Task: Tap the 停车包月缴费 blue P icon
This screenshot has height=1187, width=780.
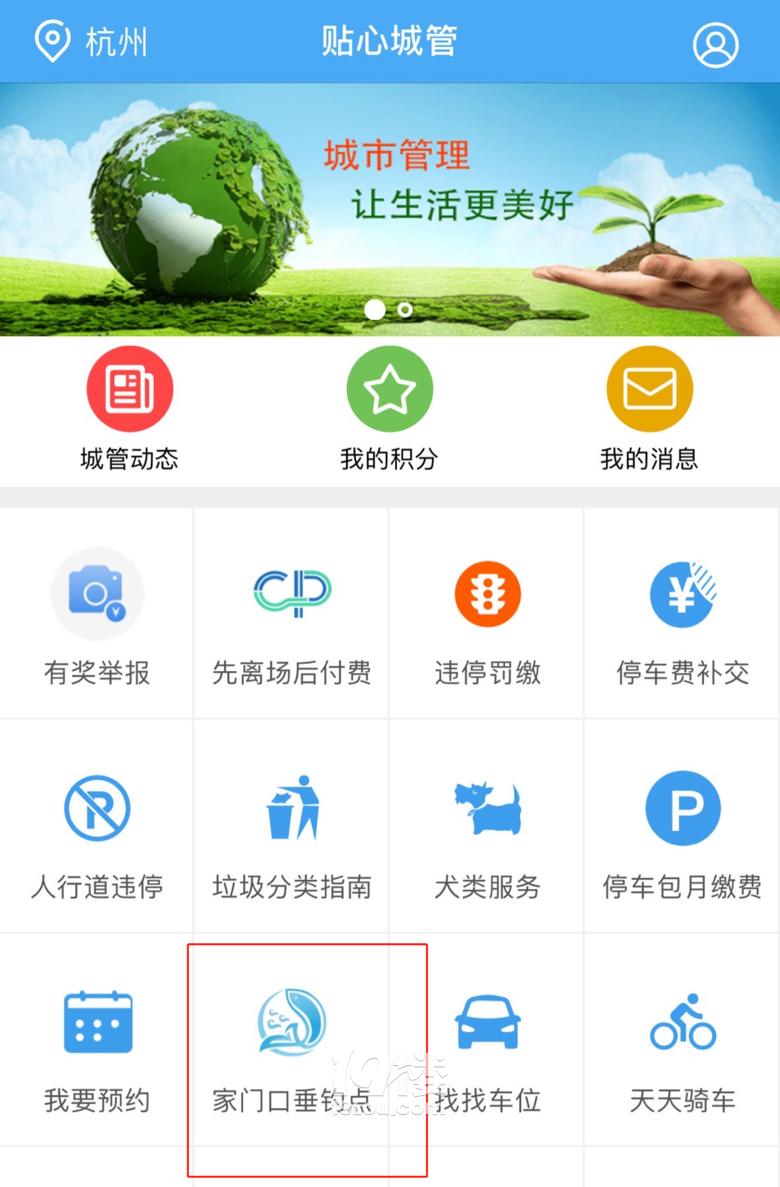Action: pos(682,808)
